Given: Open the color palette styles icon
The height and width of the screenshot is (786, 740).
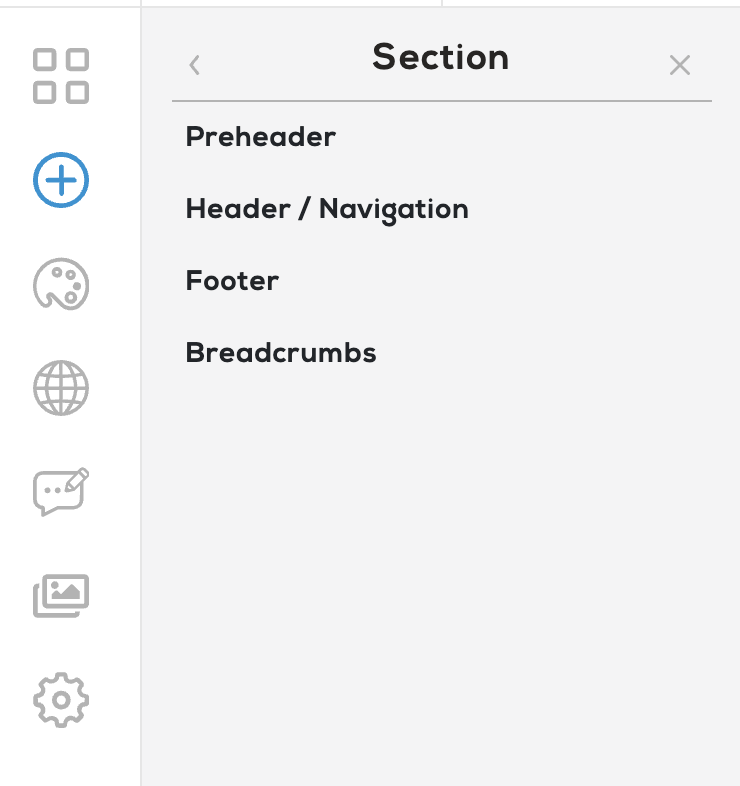Looking at the screenshot, I should 61,284.
